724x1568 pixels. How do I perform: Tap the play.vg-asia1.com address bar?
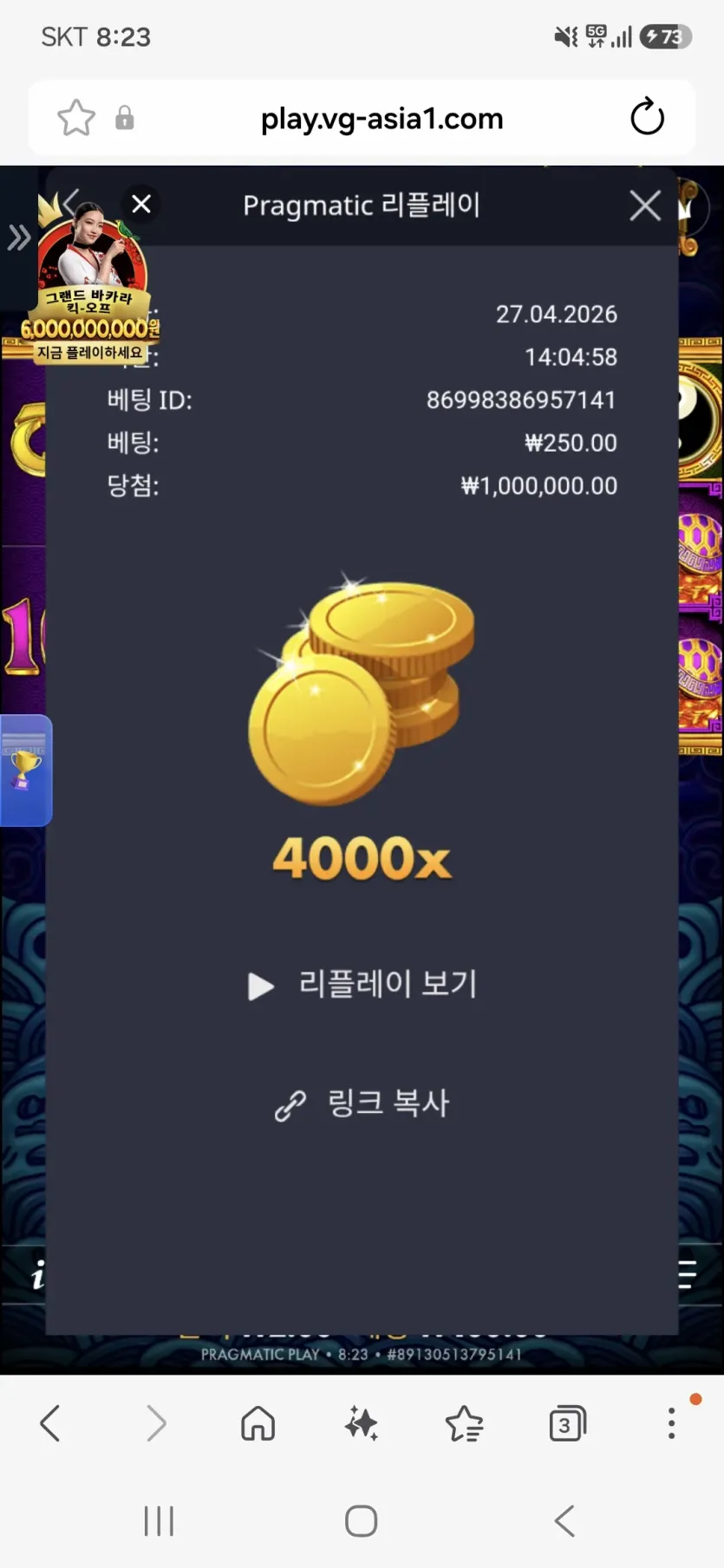[x=382, y=118]
